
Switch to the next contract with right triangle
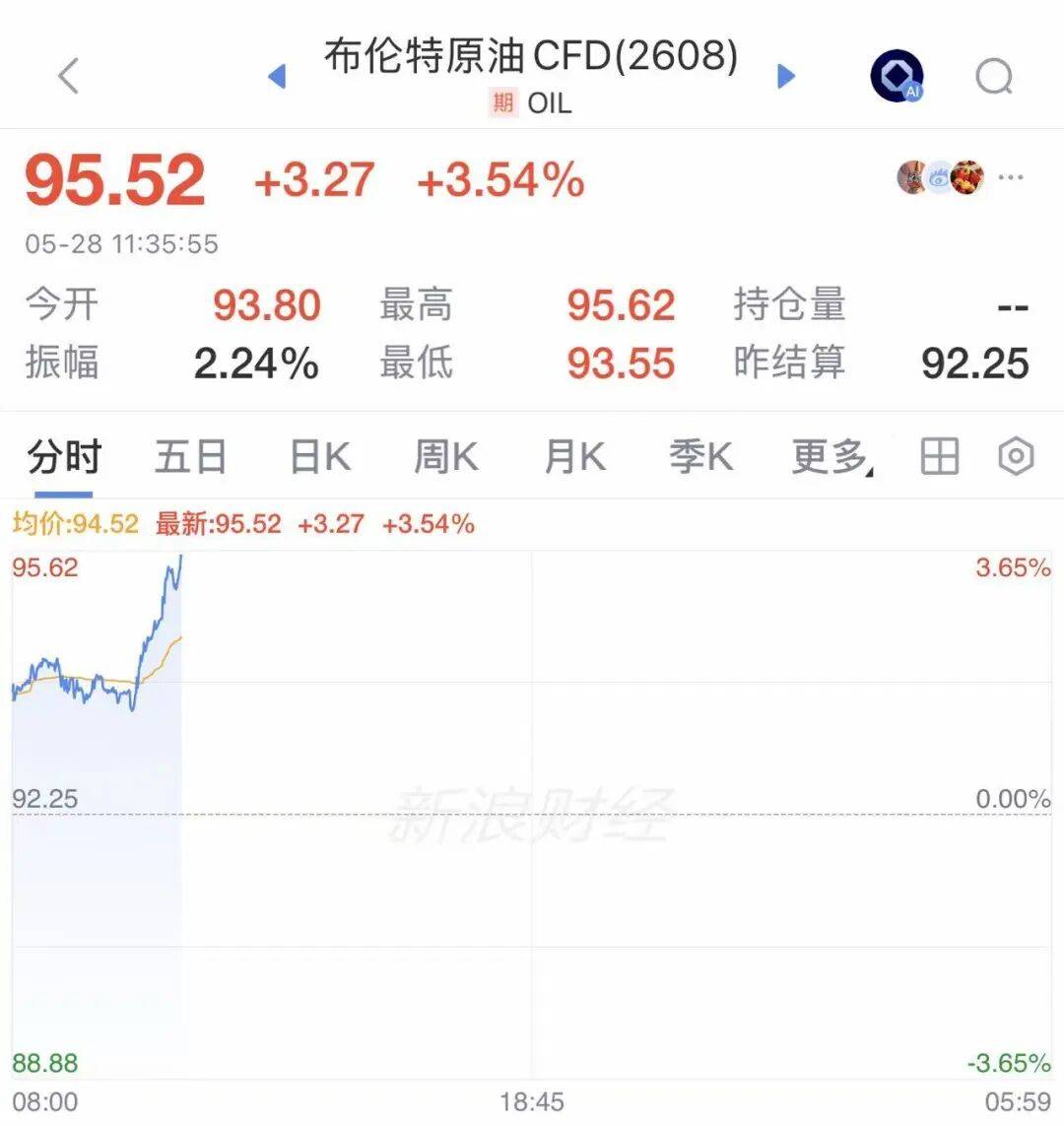786,76
